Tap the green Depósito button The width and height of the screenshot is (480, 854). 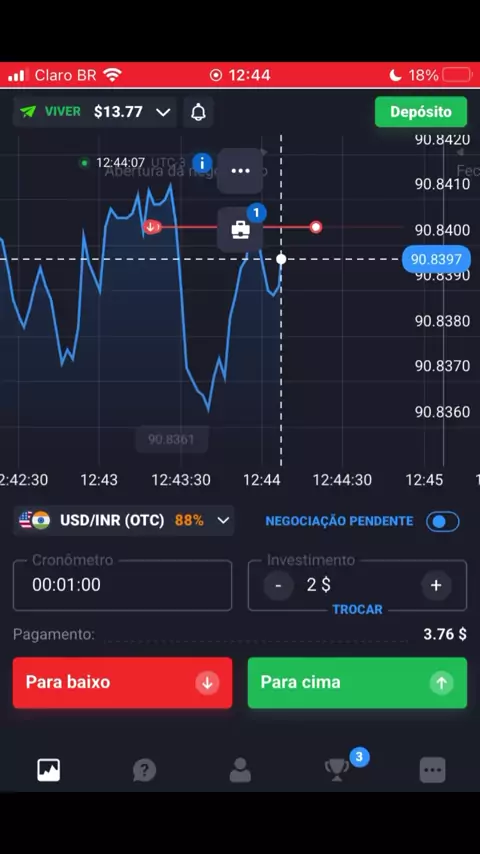pos(421,112)
